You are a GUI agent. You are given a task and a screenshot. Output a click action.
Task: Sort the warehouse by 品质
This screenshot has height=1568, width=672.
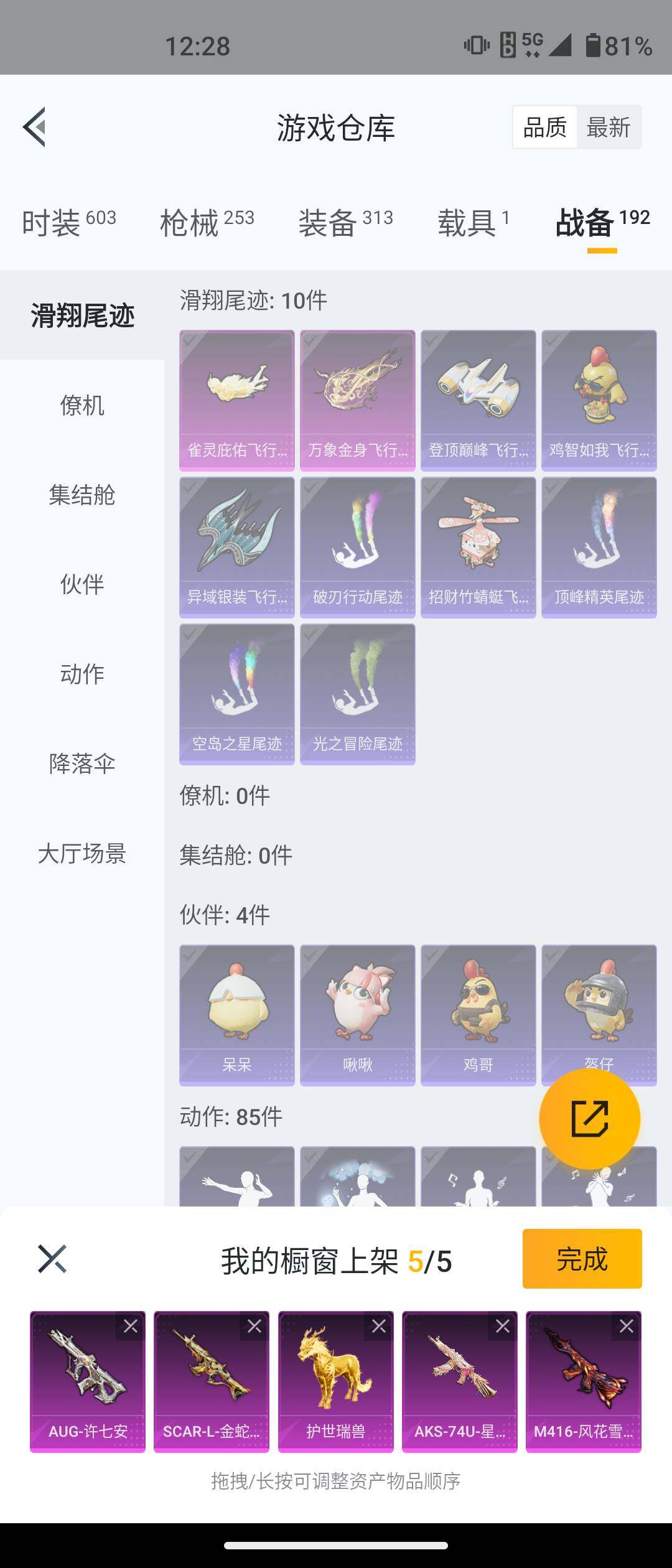pyautogui.click(x=545, y=128)
